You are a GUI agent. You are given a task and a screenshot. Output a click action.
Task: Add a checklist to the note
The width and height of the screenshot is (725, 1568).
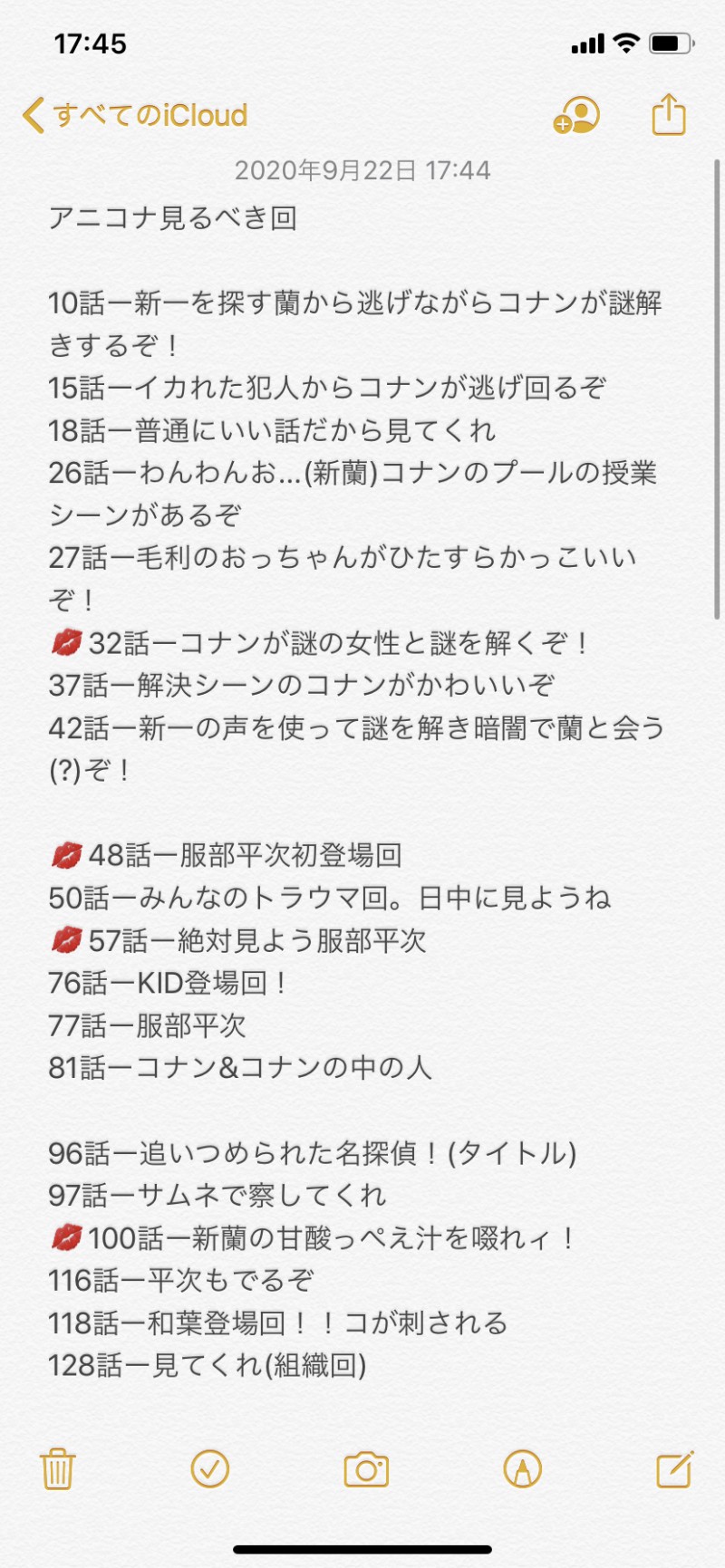210,1468
